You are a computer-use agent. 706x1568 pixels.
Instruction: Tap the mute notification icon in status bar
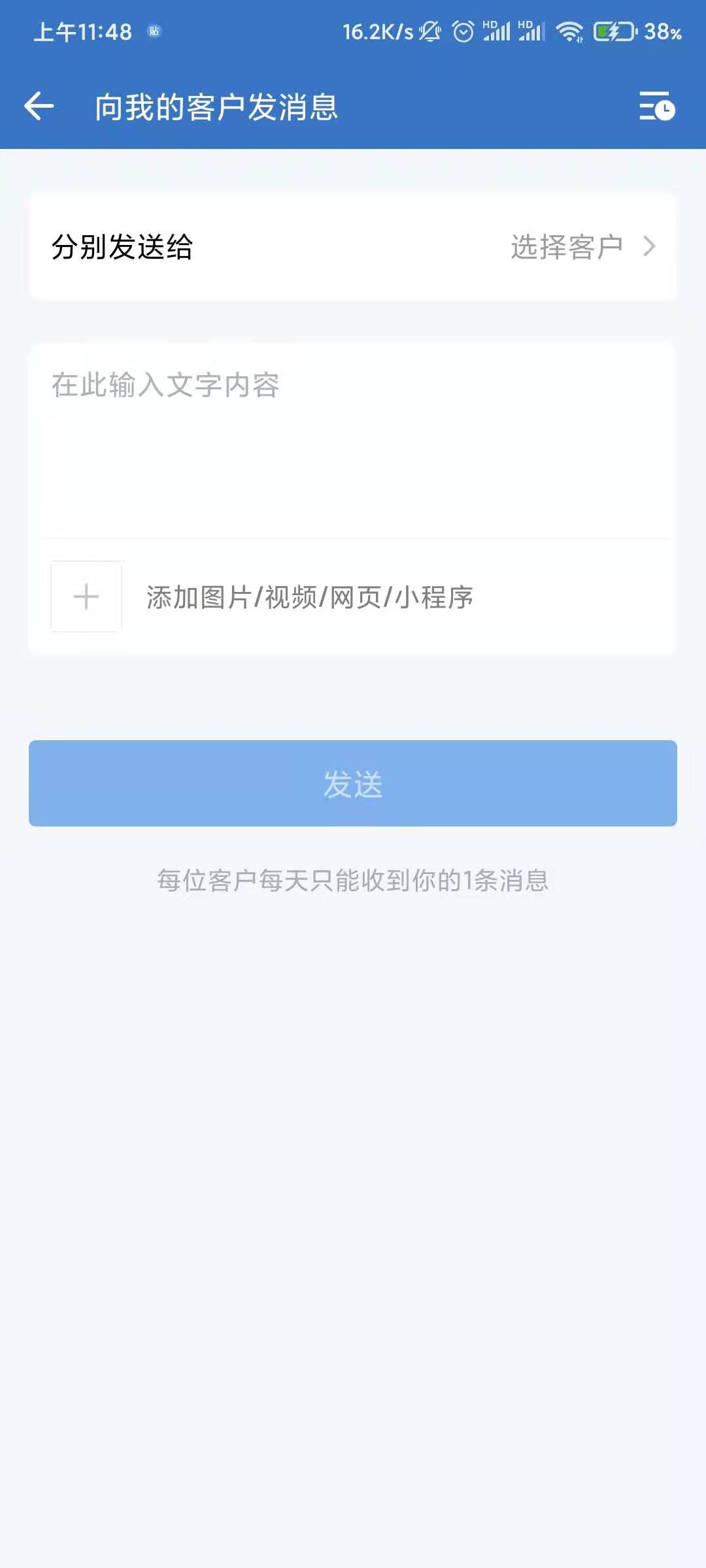tap(428, 29)
